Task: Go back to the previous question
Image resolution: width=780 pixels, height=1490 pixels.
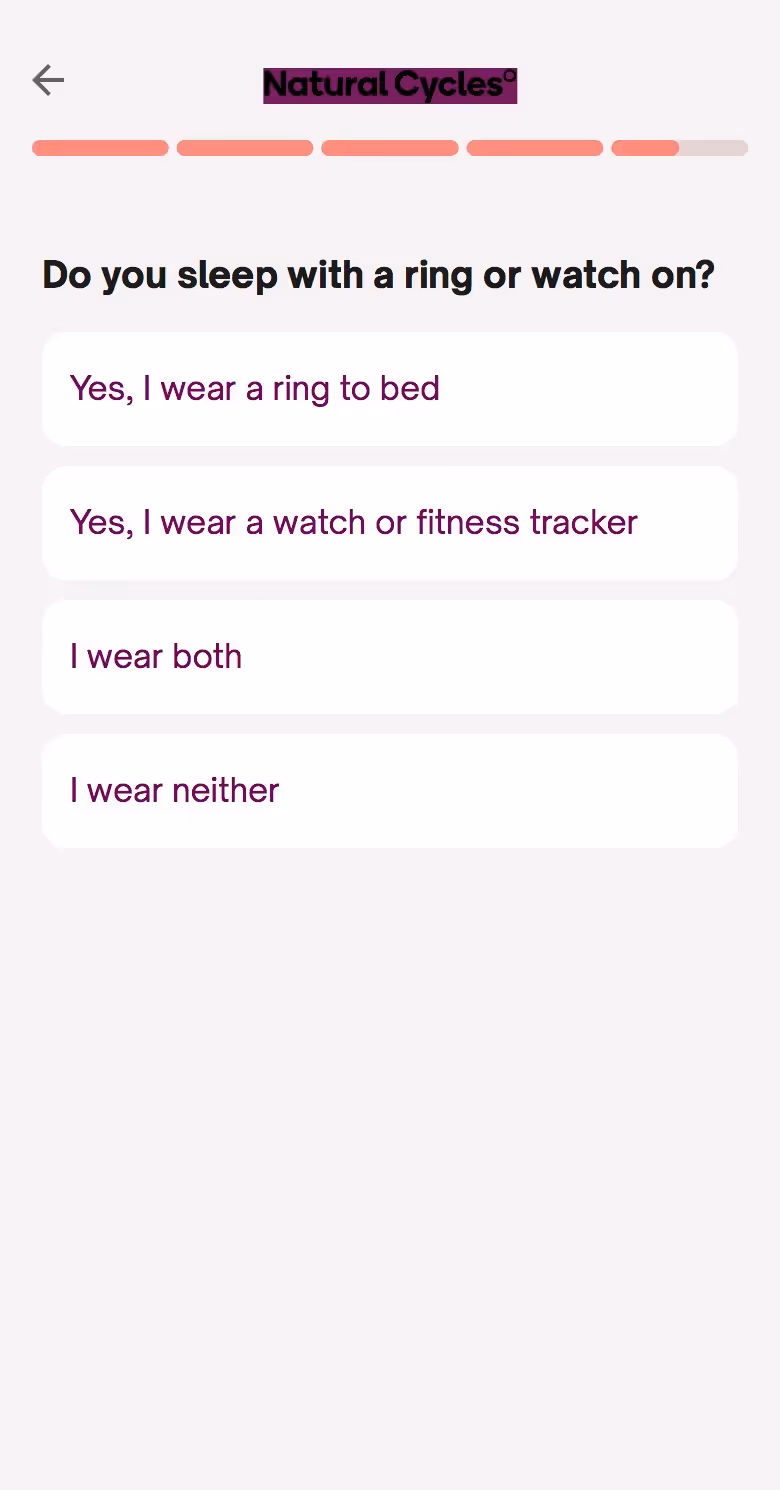Action: click(48, 80)
